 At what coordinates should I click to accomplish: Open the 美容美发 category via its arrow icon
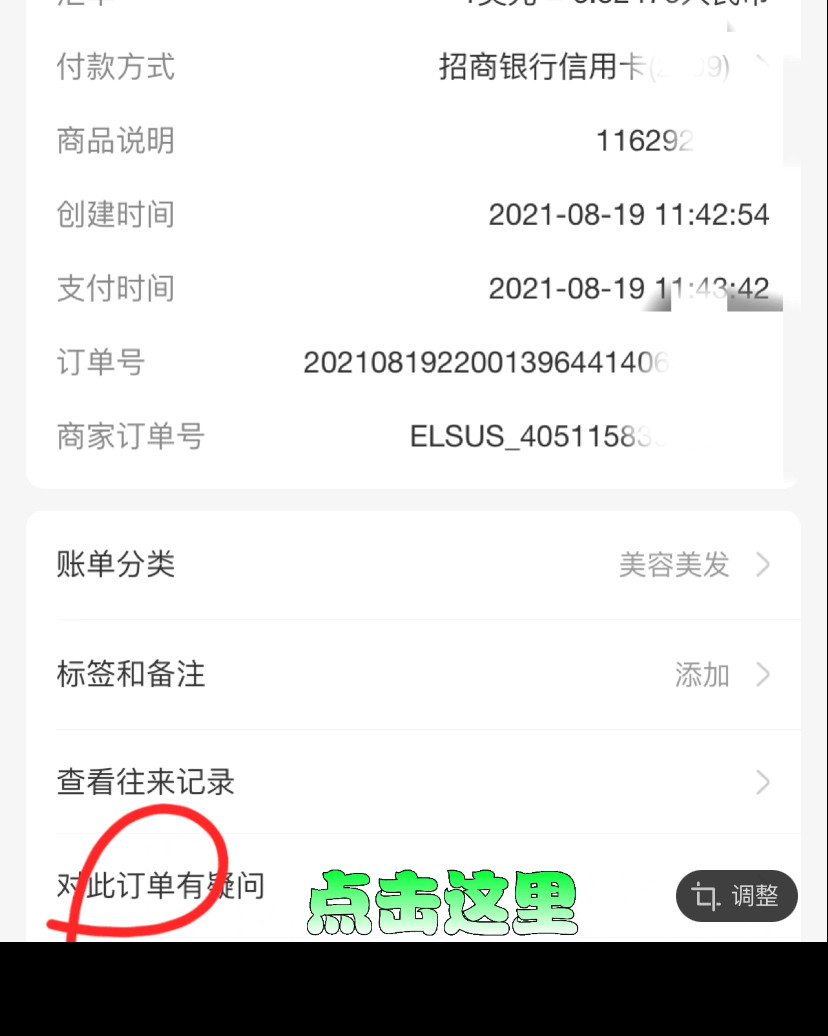[764, 565]
